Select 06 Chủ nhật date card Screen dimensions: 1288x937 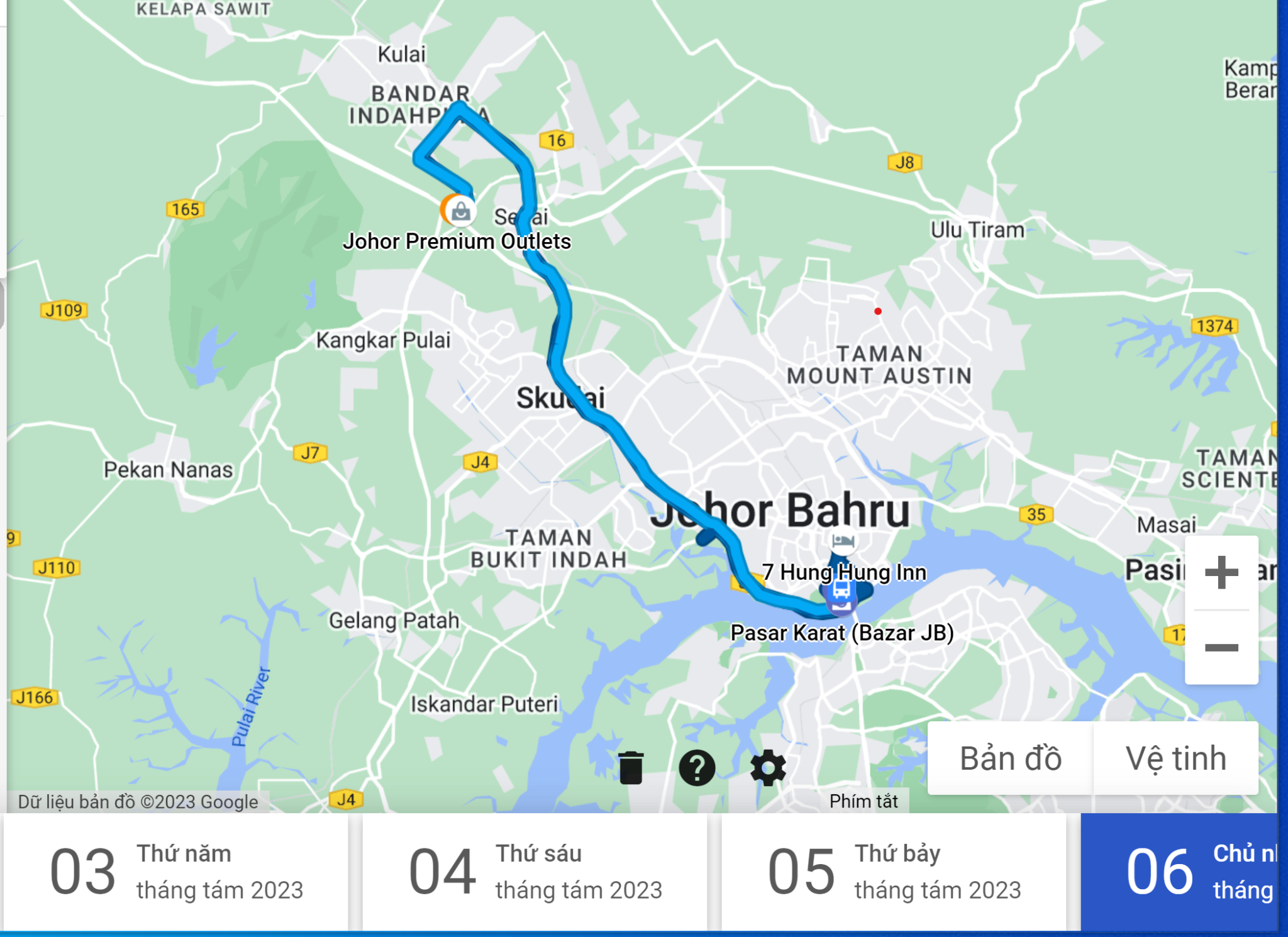click(1179, 872)
